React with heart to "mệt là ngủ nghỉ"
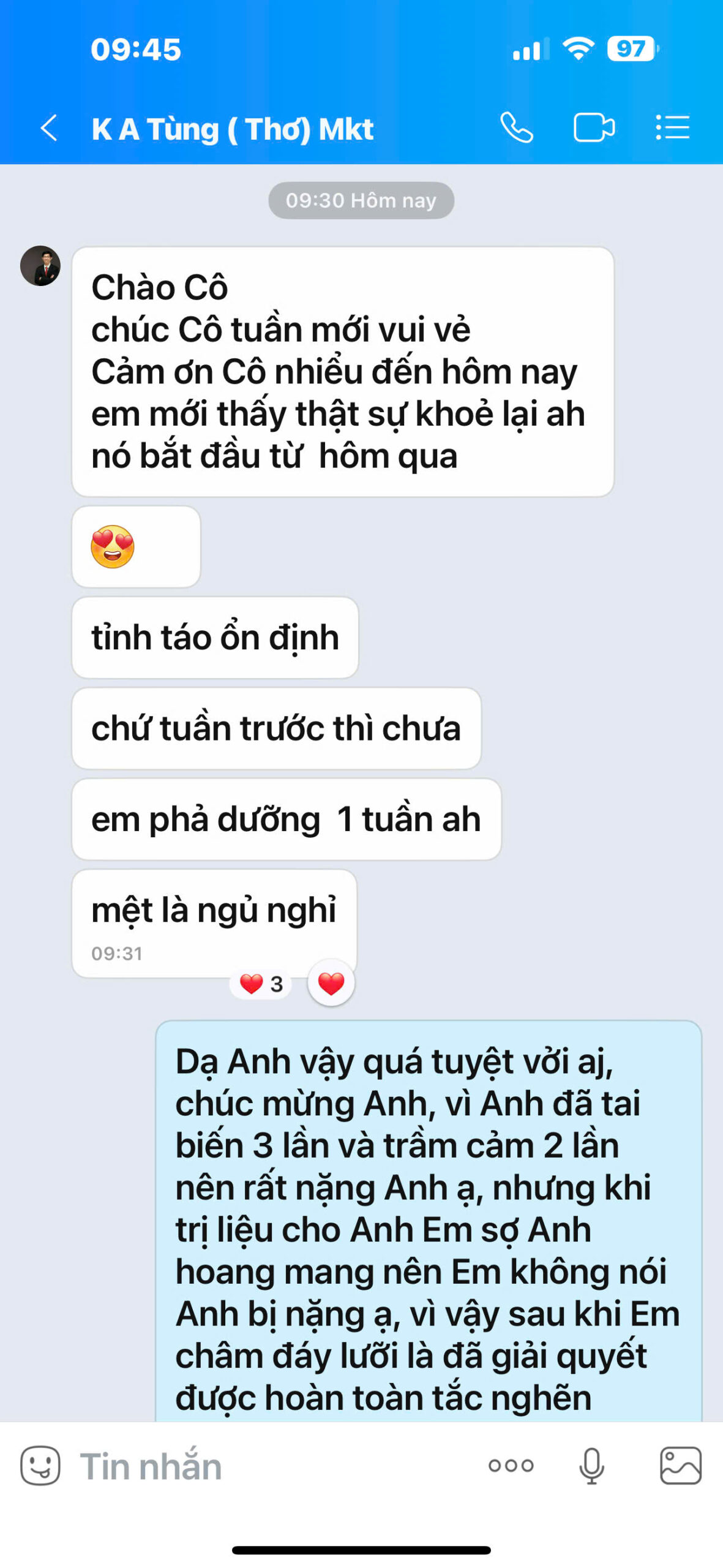 coord(331,984)
